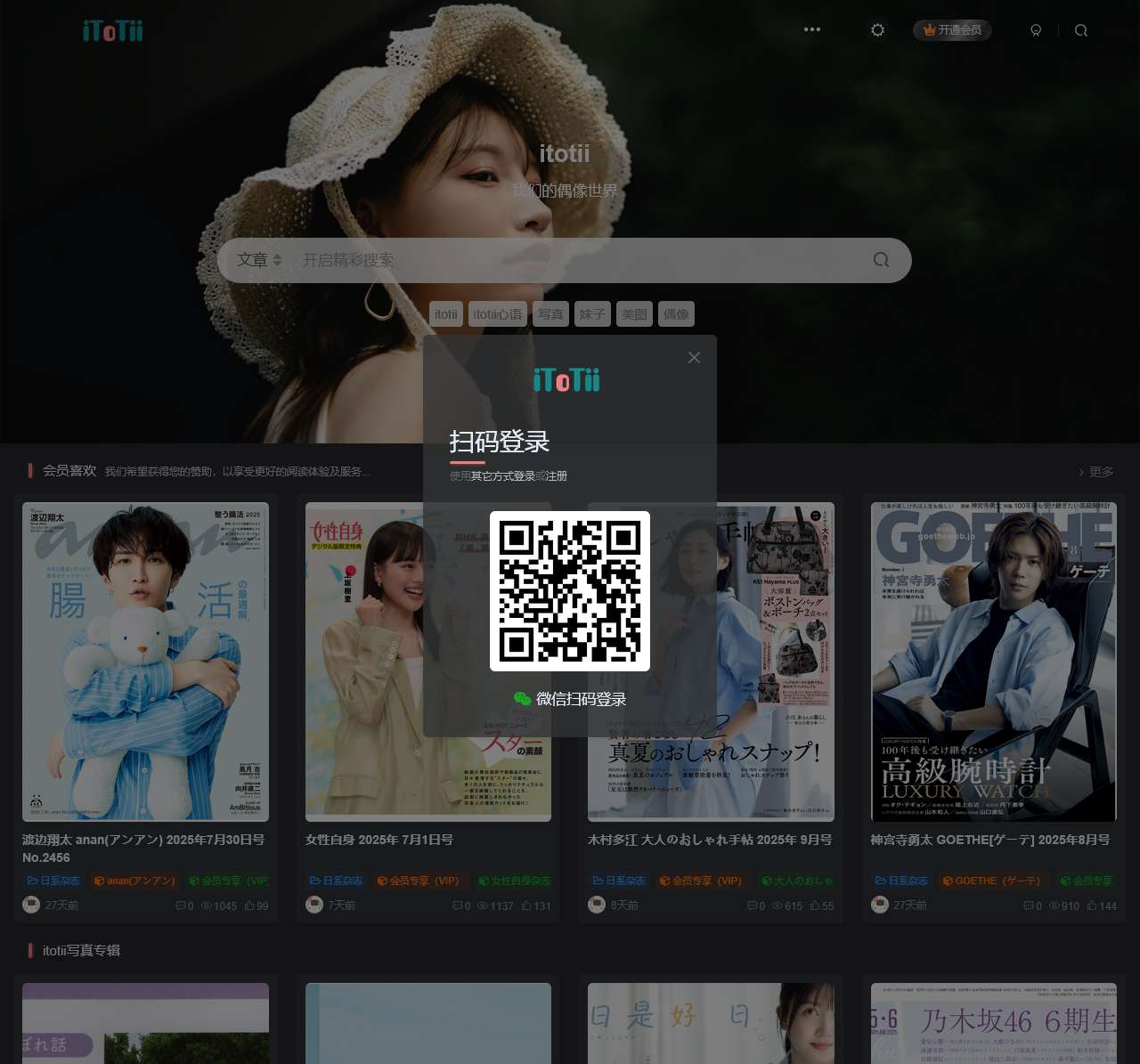
Task: Open the header search icon
Action: (1081, 30)
